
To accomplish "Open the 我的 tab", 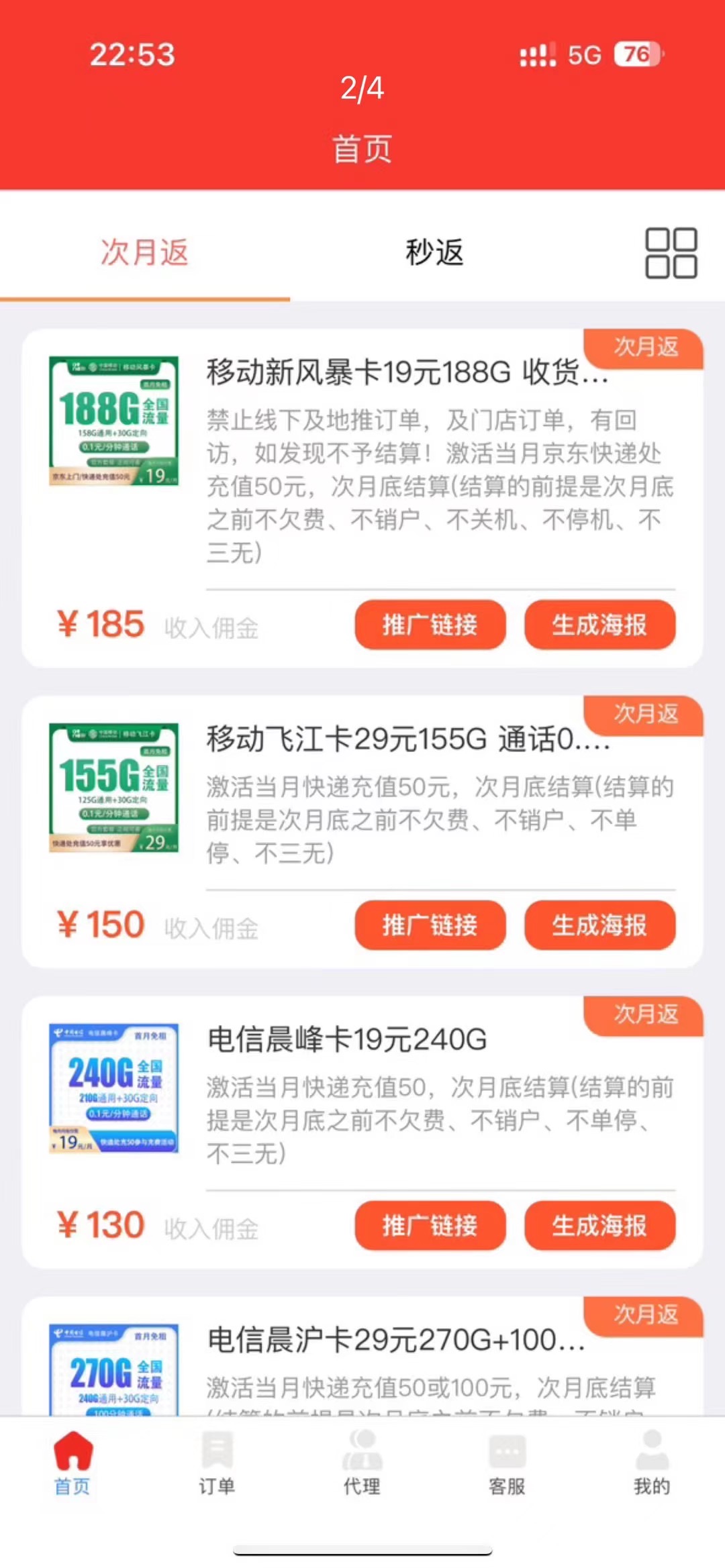I will pyautogui.click(x=652, y=1463).
